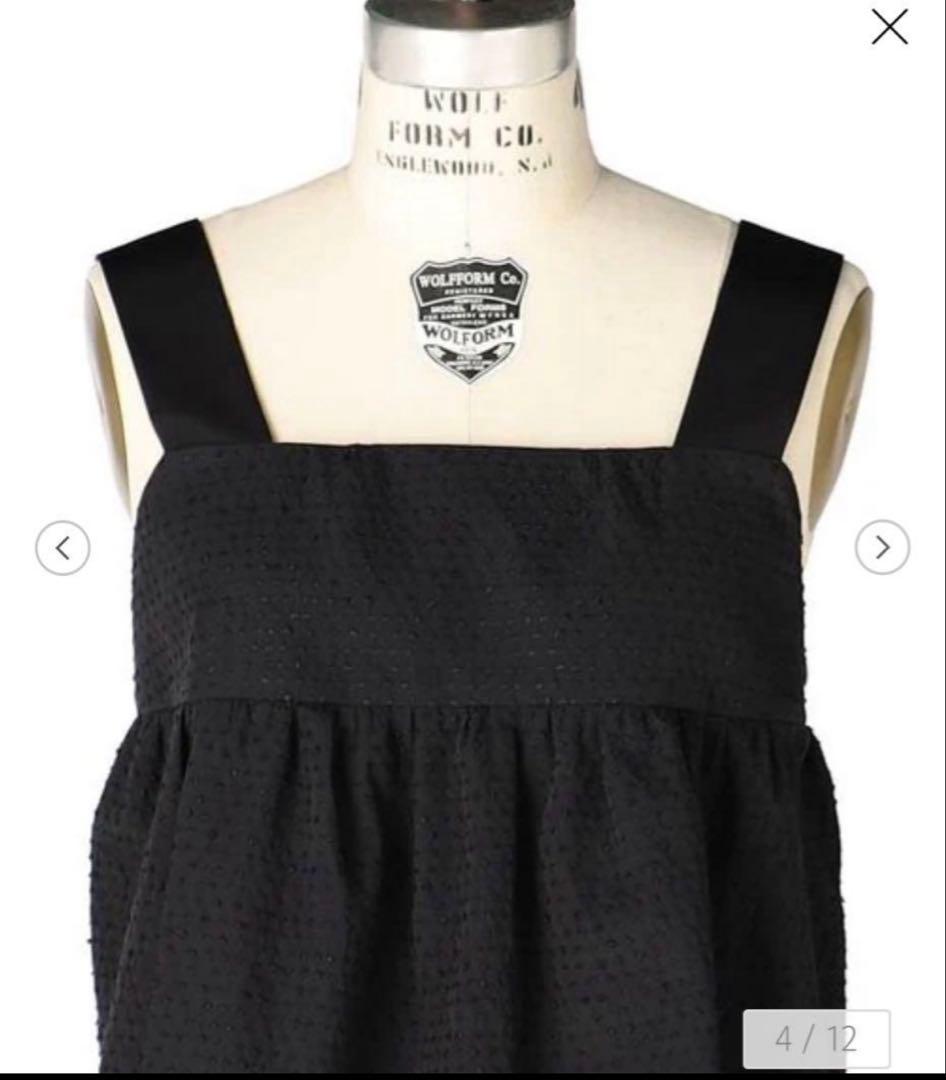Close the image viewer
This screenshot has height=1080, width=946.
(x=889, y=27)
